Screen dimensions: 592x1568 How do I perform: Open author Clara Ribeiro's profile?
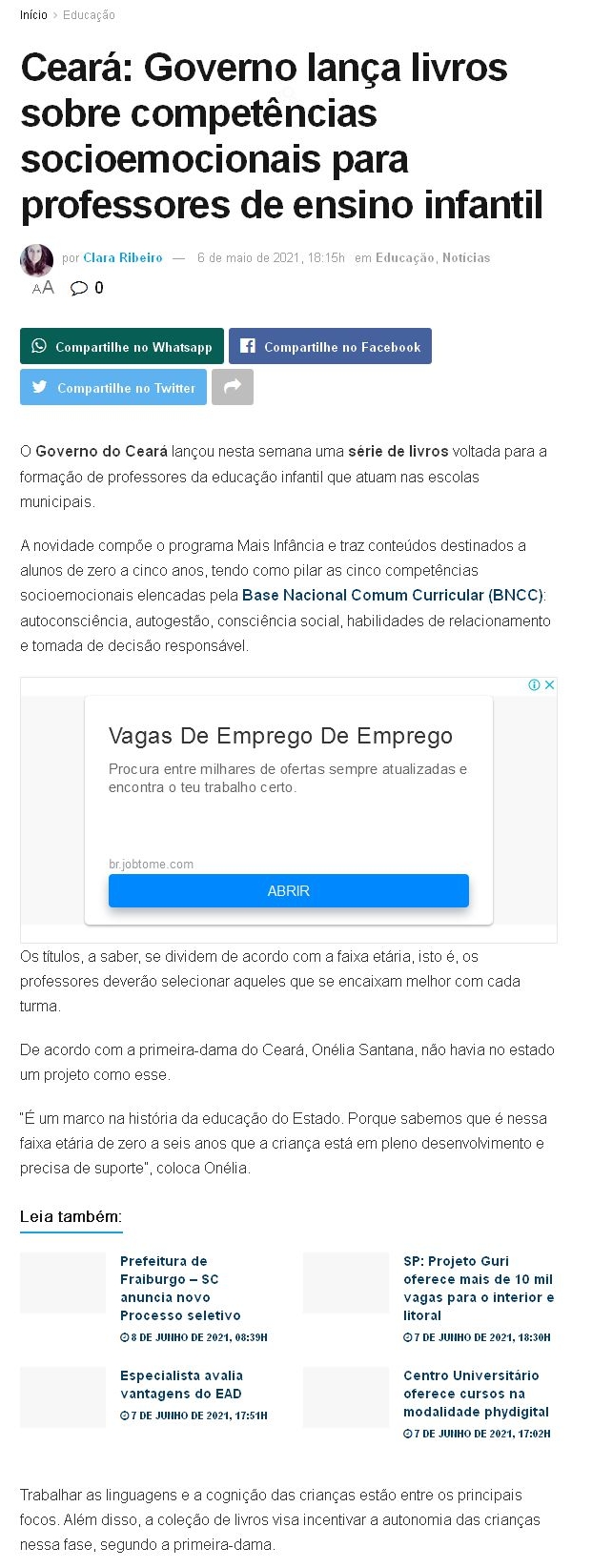[122, 257]
